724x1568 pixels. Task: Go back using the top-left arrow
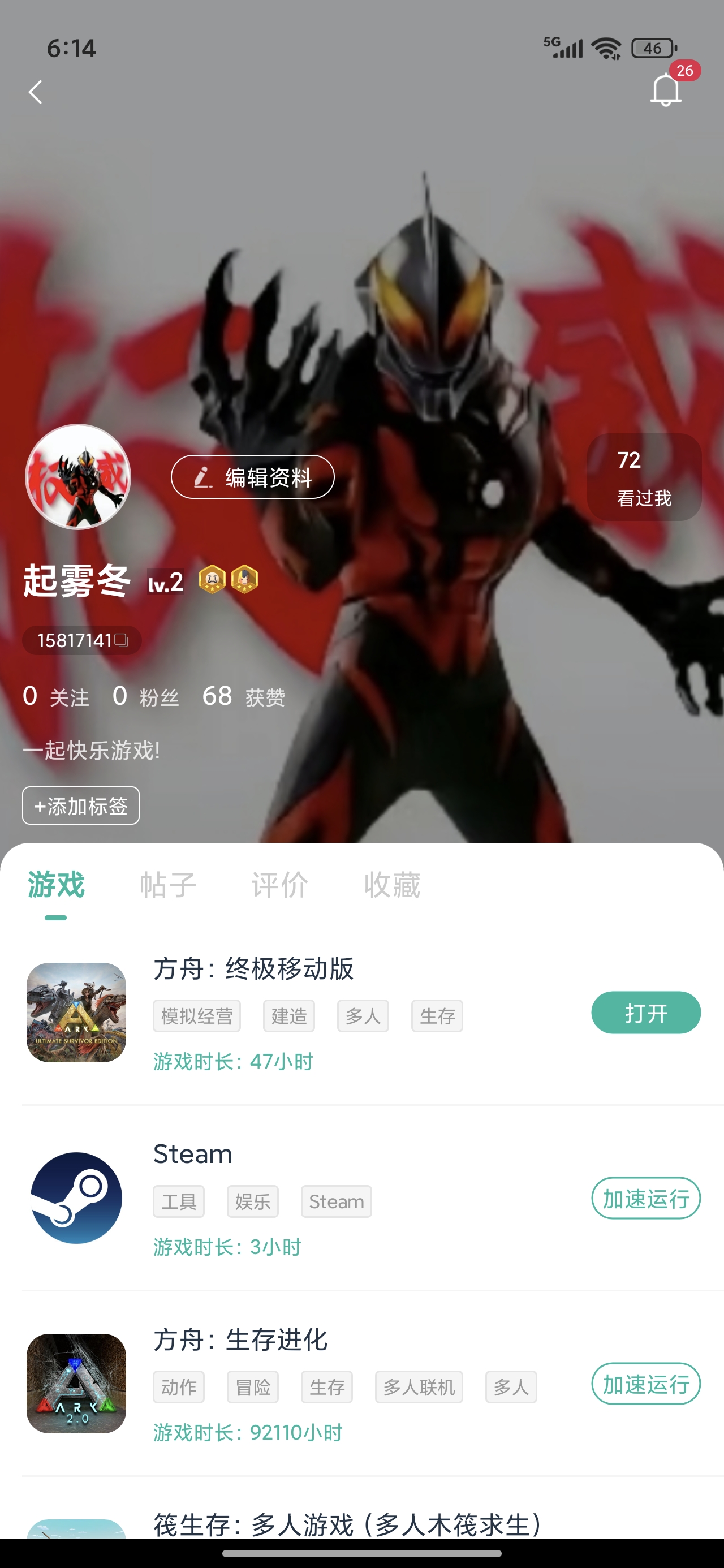click(35, 92)
